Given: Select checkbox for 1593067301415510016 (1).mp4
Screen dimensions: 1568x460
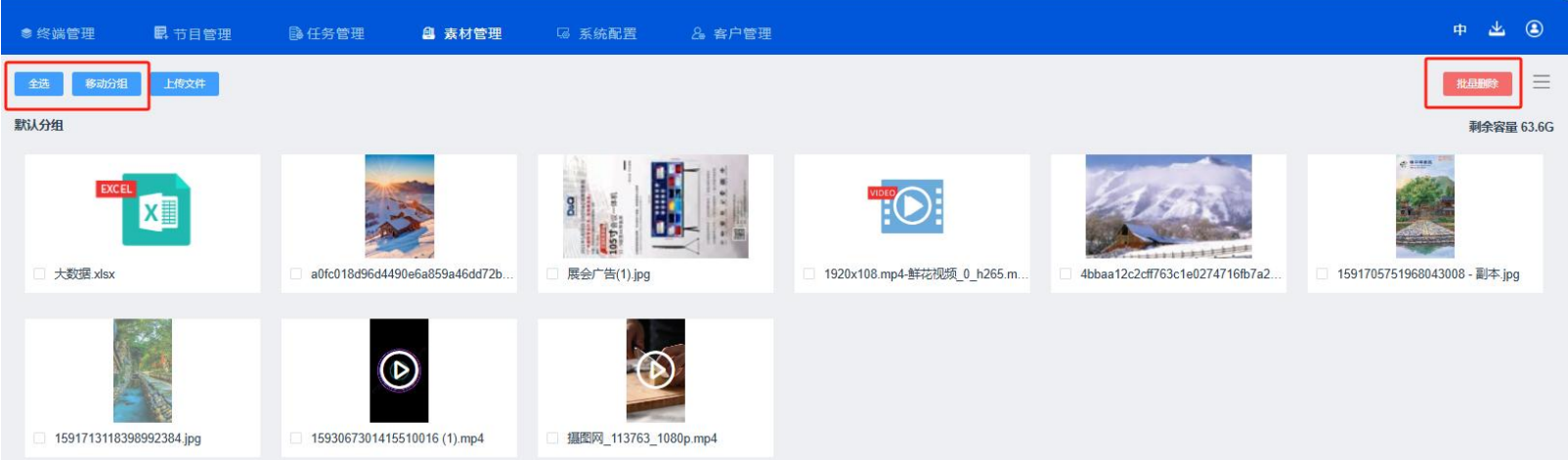Looking at the screenshot, I should (x=296, y=439).
